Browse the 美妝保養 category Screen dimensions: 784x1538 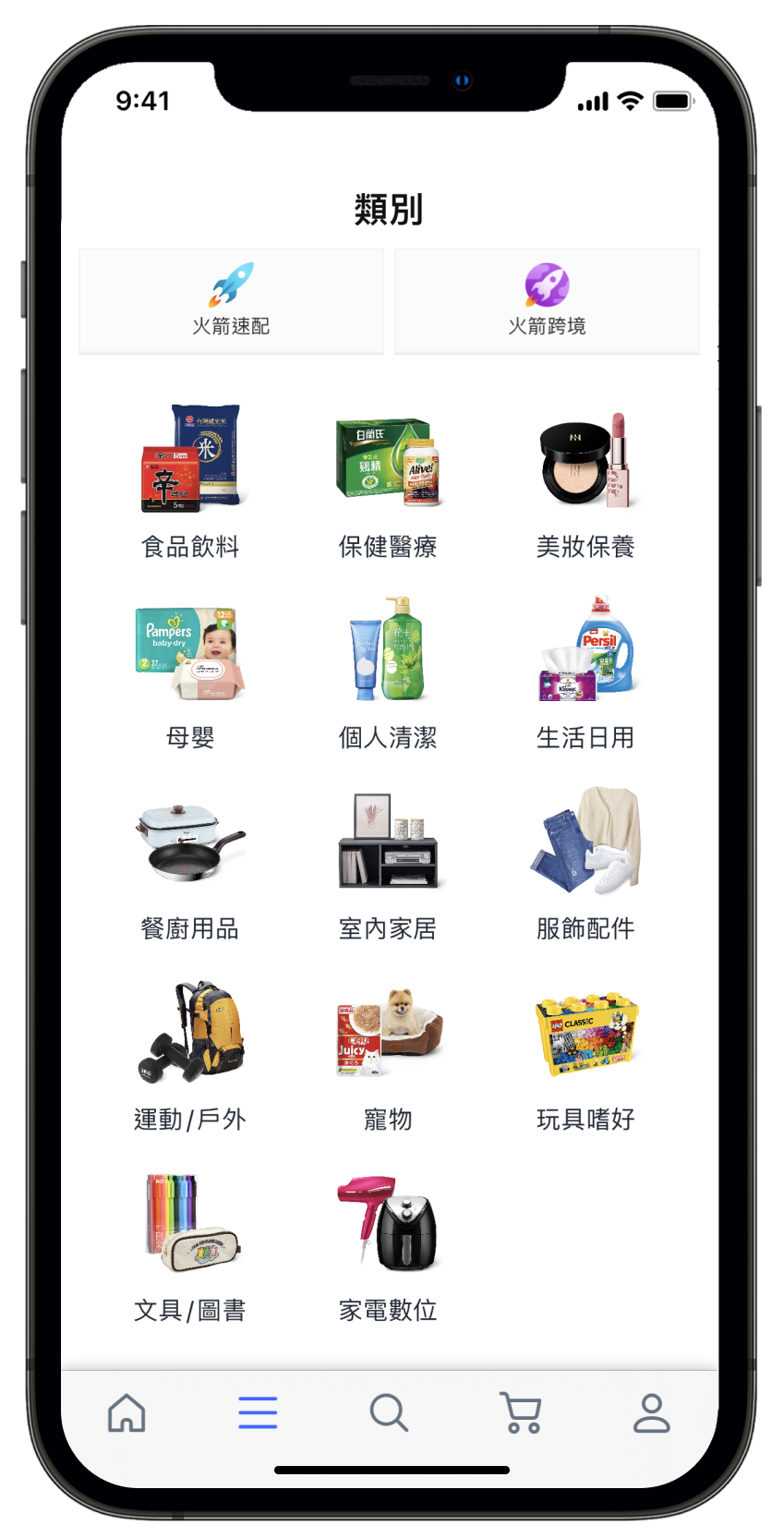click(x=585, y=480)
